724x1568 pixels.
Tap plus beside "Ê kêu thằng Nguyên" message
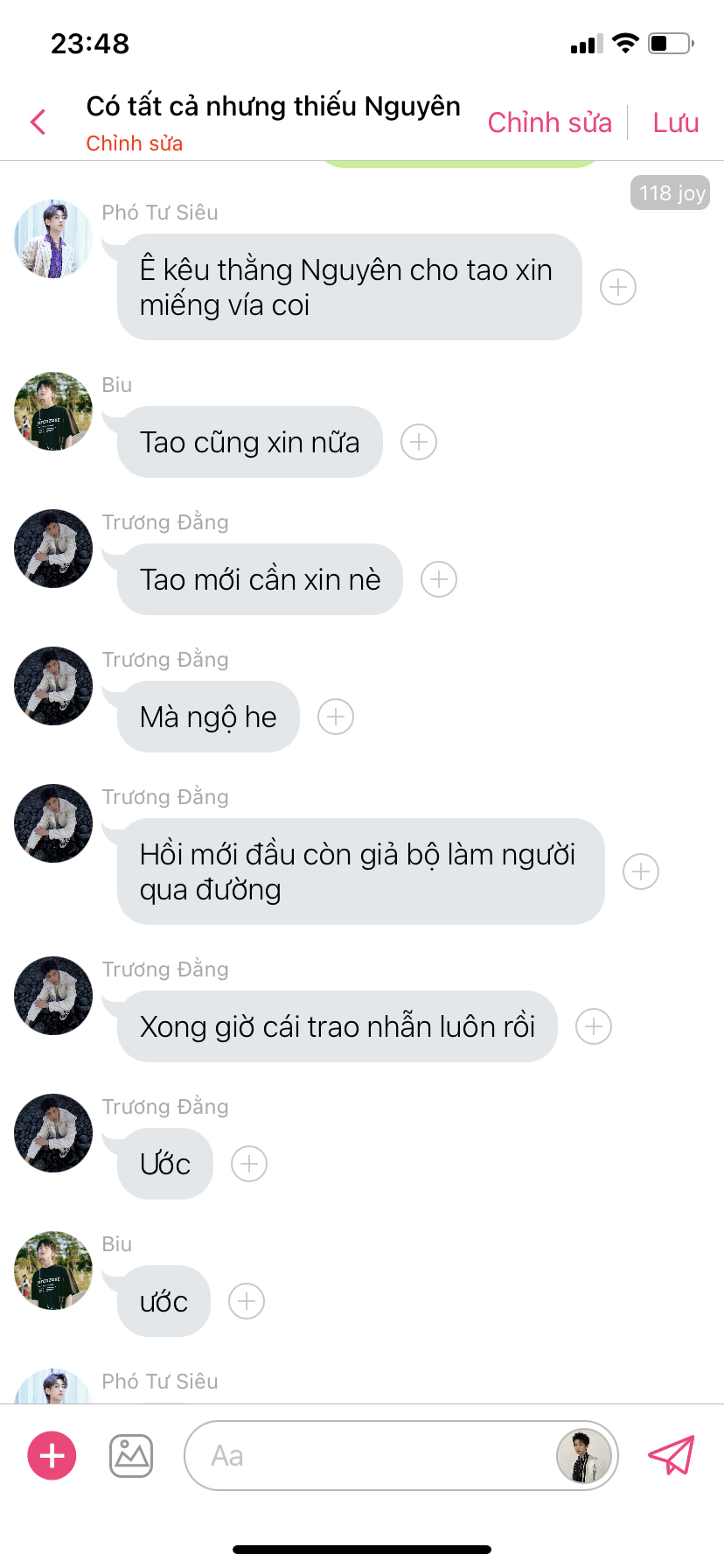tap(618, 287)
